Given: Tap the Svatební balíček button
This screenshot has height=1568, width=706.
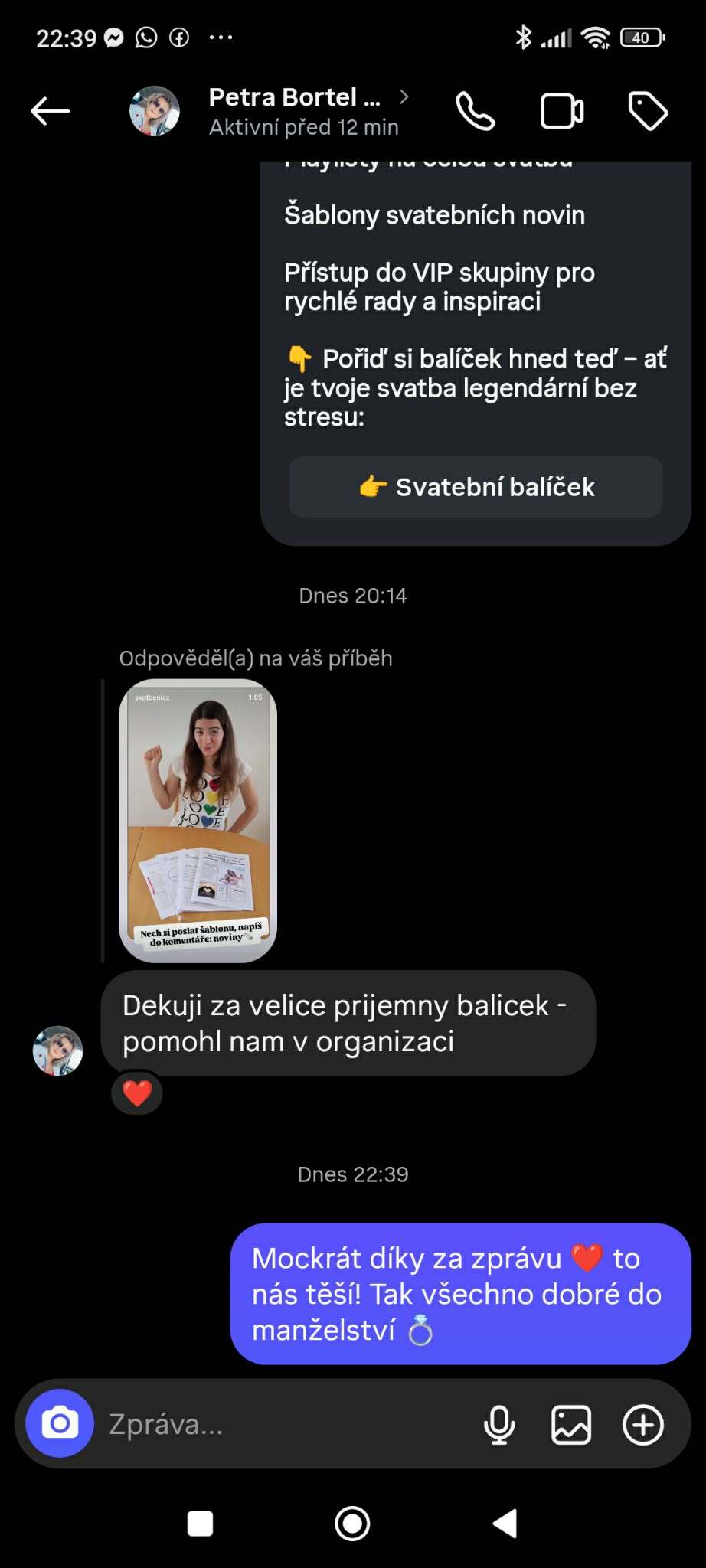Looking at the screenshot, I should point(476,487).
